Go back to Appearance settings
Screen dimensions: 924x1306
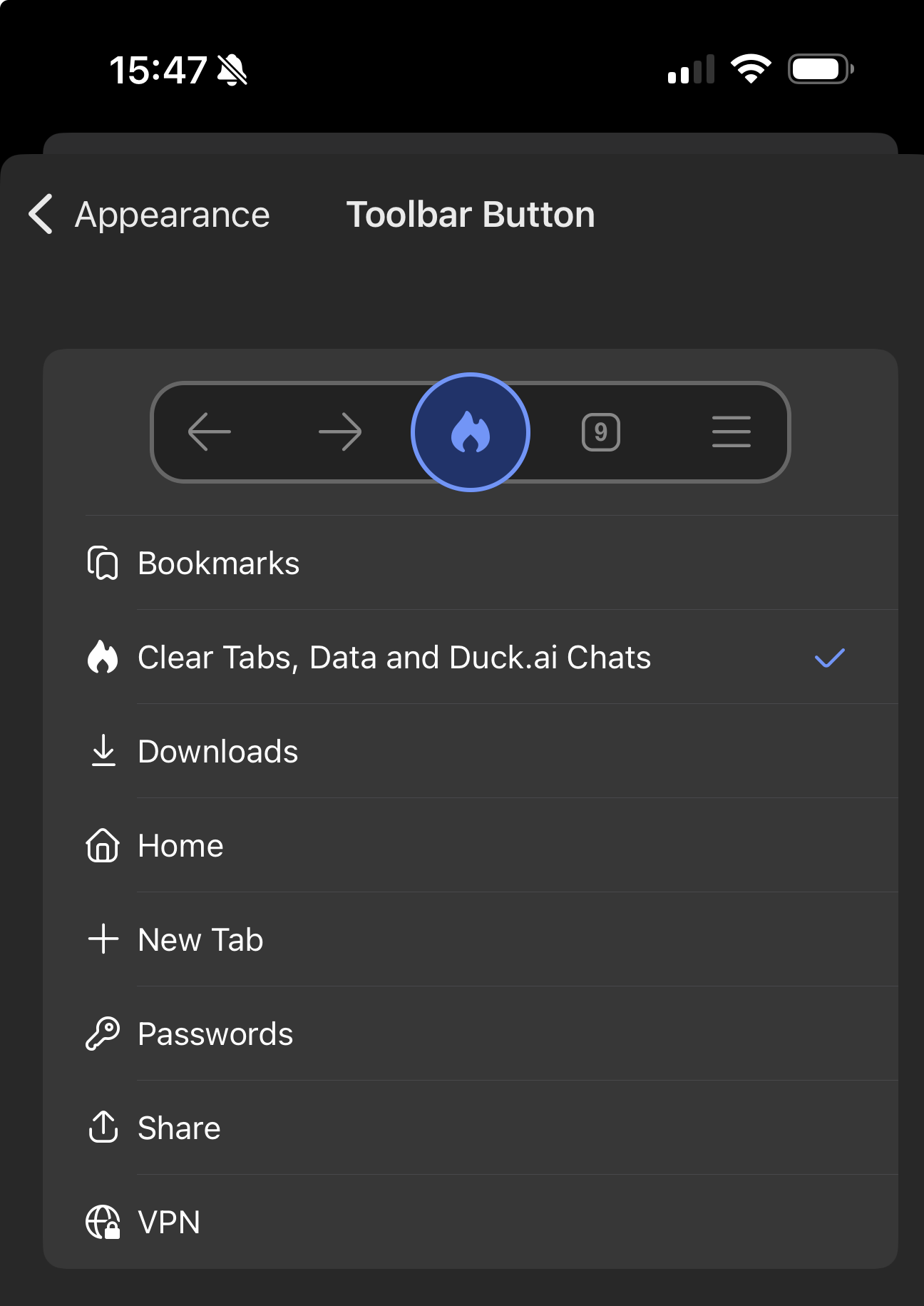tap(150, 215)
